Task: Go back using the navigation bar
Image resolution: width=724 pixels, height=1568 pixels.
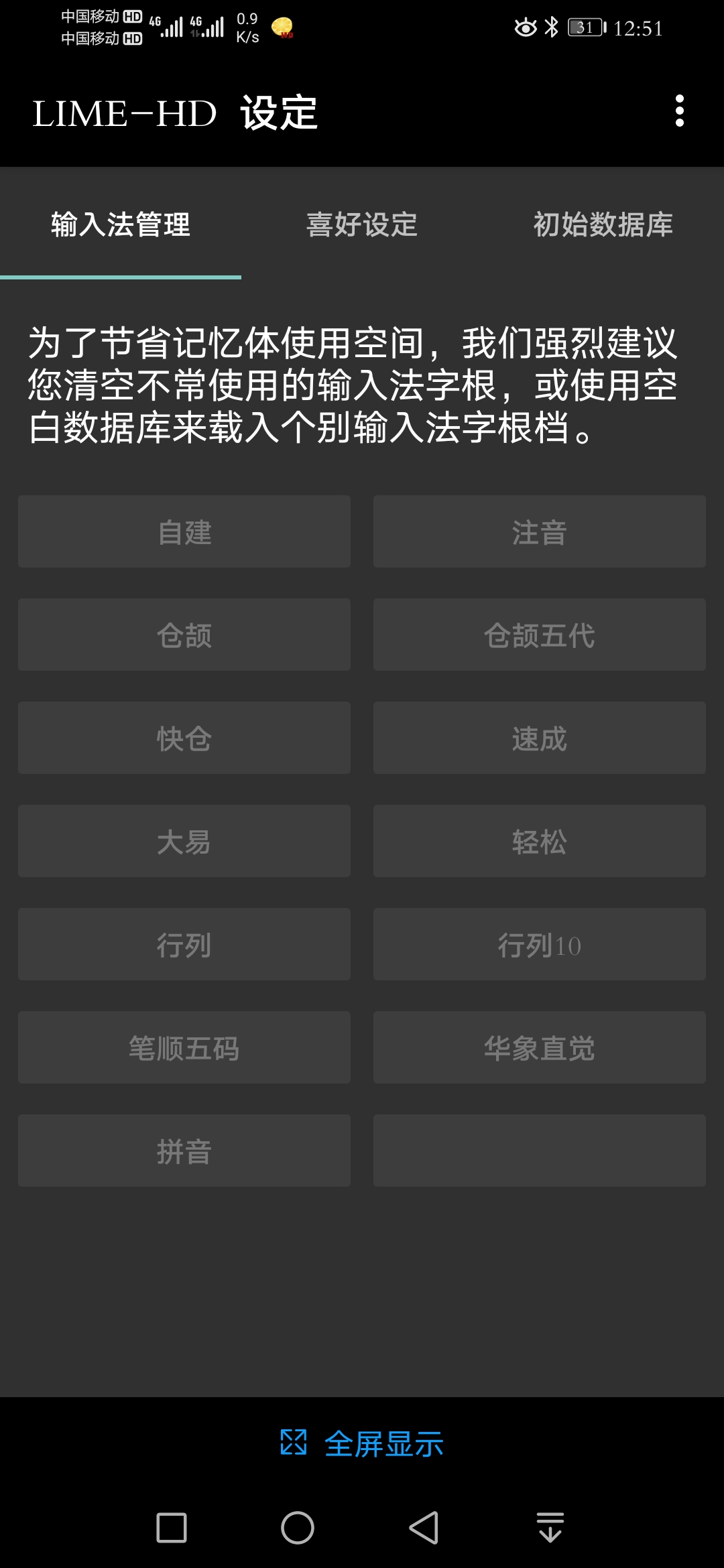Action: pos(424,1528)
